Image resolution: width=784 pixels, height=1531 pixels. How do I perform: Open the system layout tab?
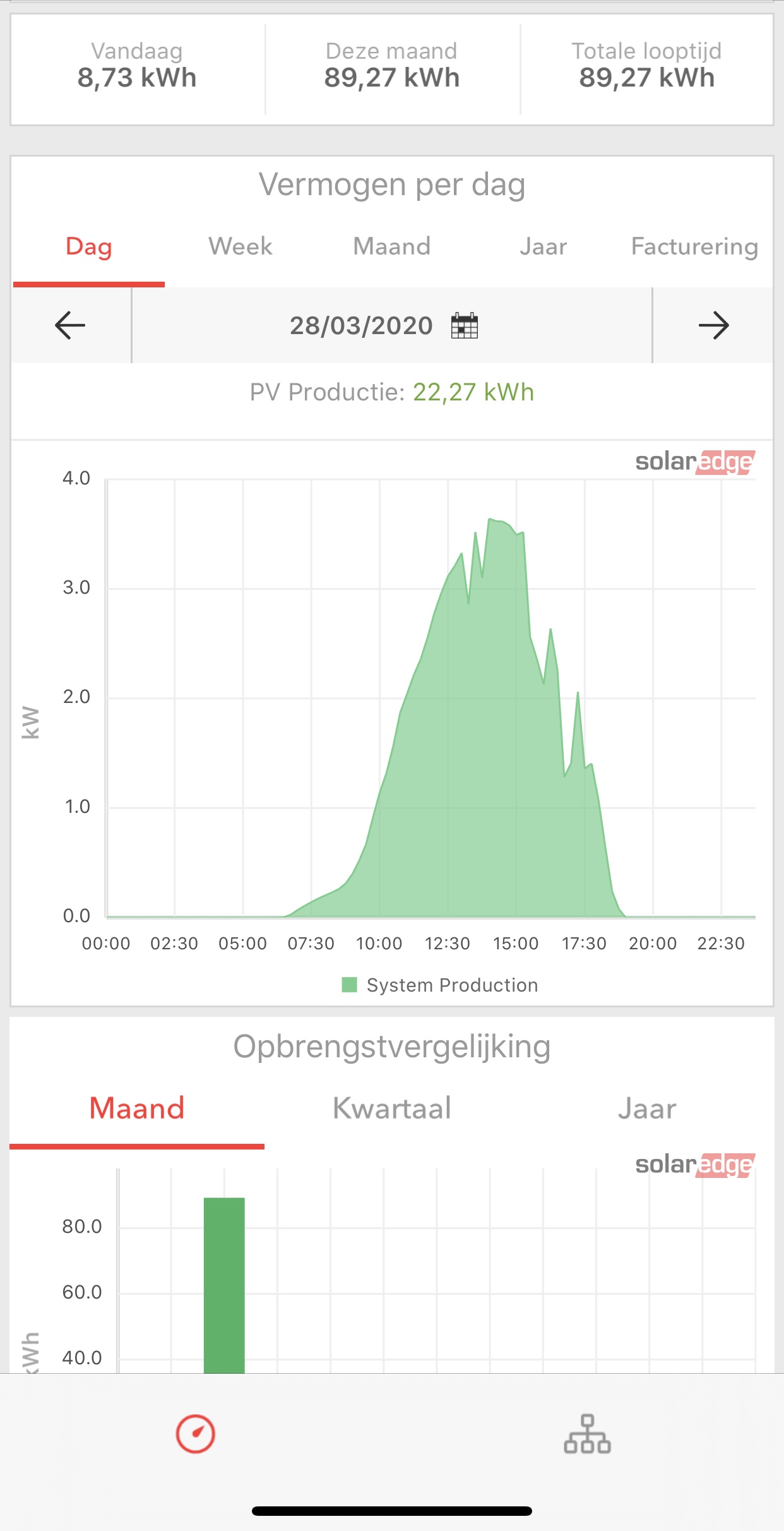pyautogui.click(x=587, y=1434)
